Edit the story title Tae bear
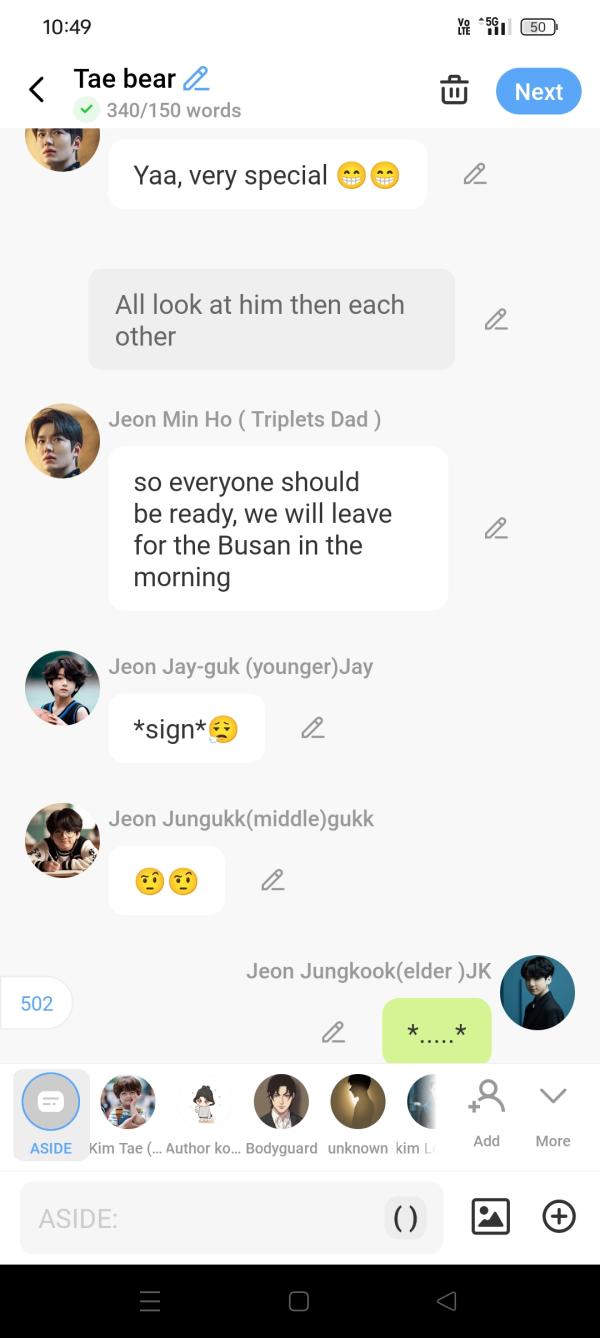 (196, 78)
